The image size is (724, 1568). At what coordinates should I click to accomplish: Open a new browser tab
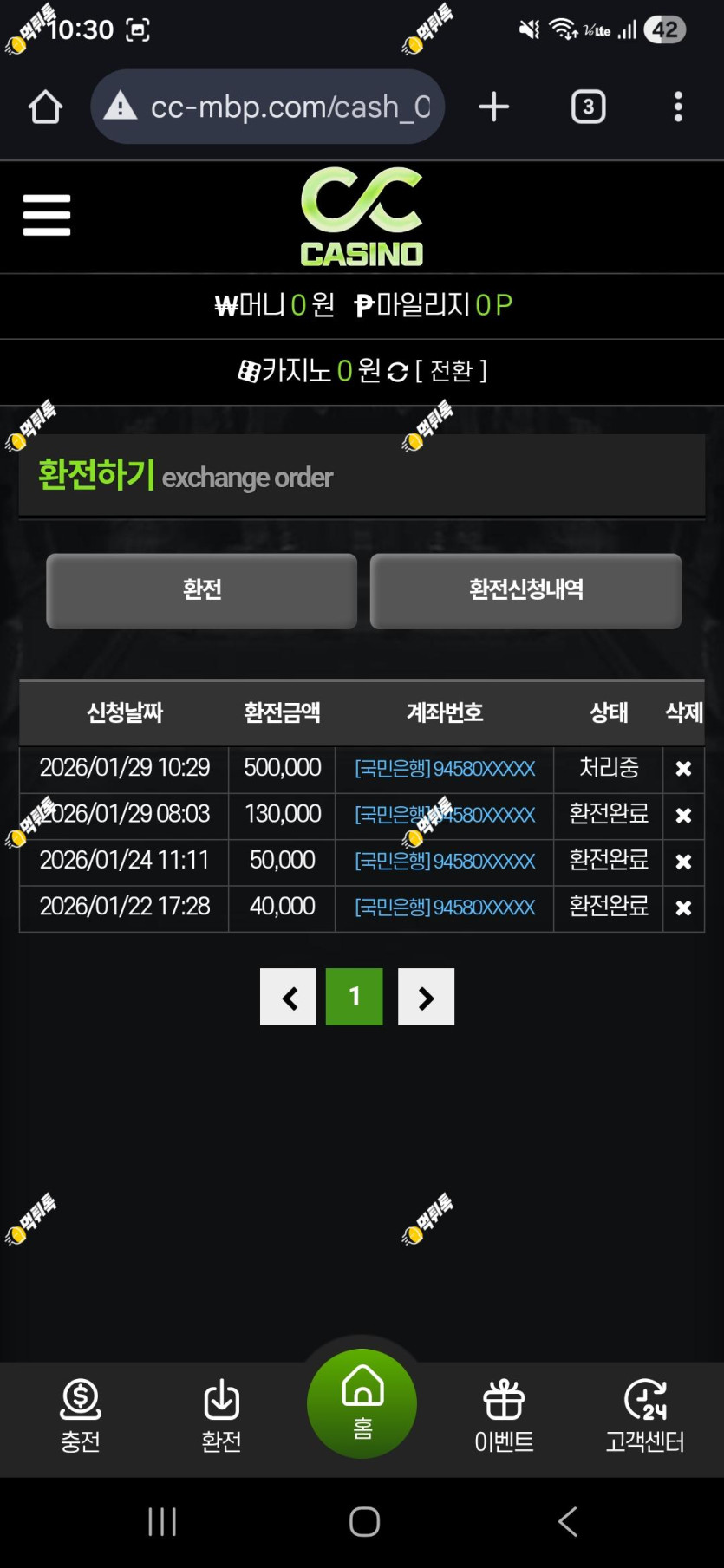(493, 107)
